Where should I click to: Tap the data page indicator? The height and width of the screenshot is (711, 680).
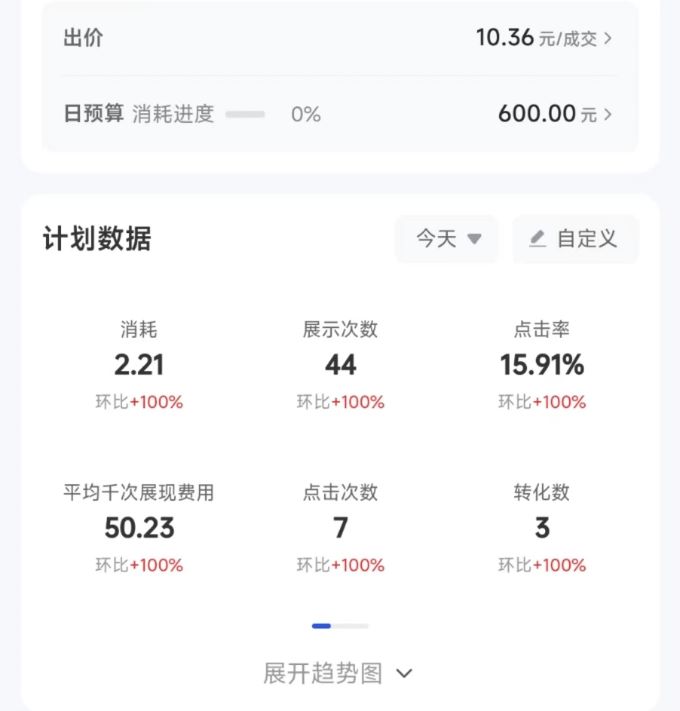[340, 626]
